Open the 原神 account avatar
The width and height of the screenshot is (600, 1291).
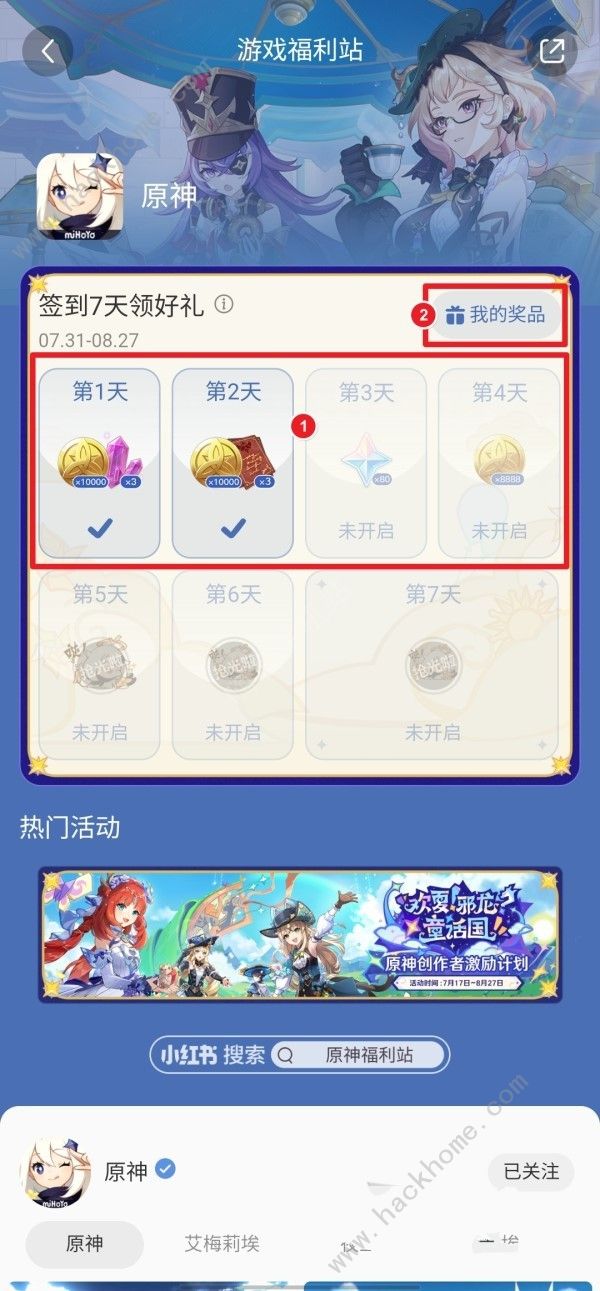tap(57, 1171)
